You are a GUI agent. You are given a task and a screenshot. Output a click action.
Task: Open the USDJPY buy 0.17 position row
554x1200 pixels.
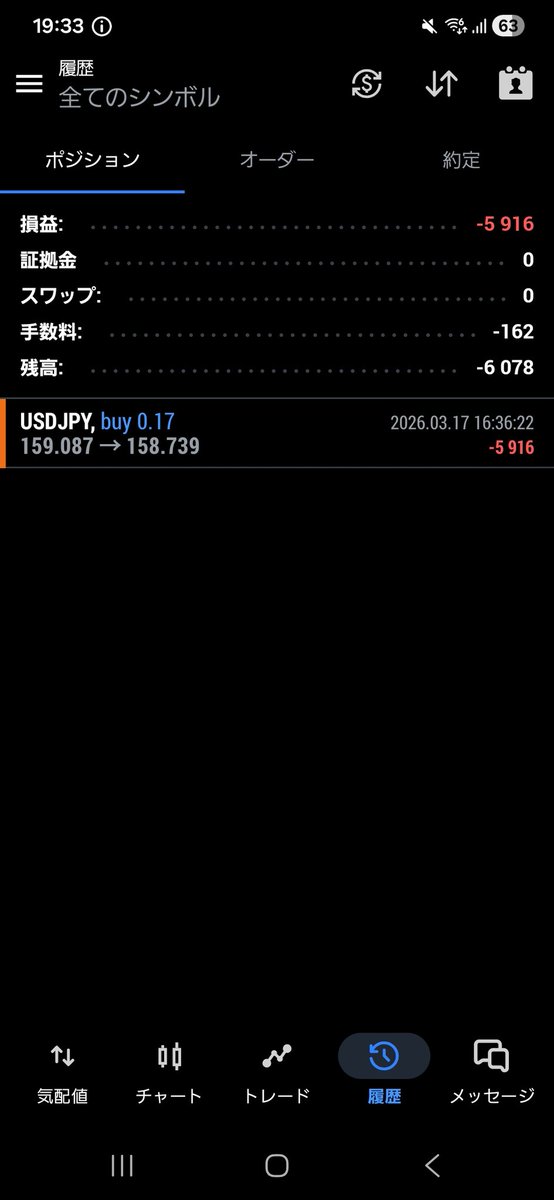(277, 434)
